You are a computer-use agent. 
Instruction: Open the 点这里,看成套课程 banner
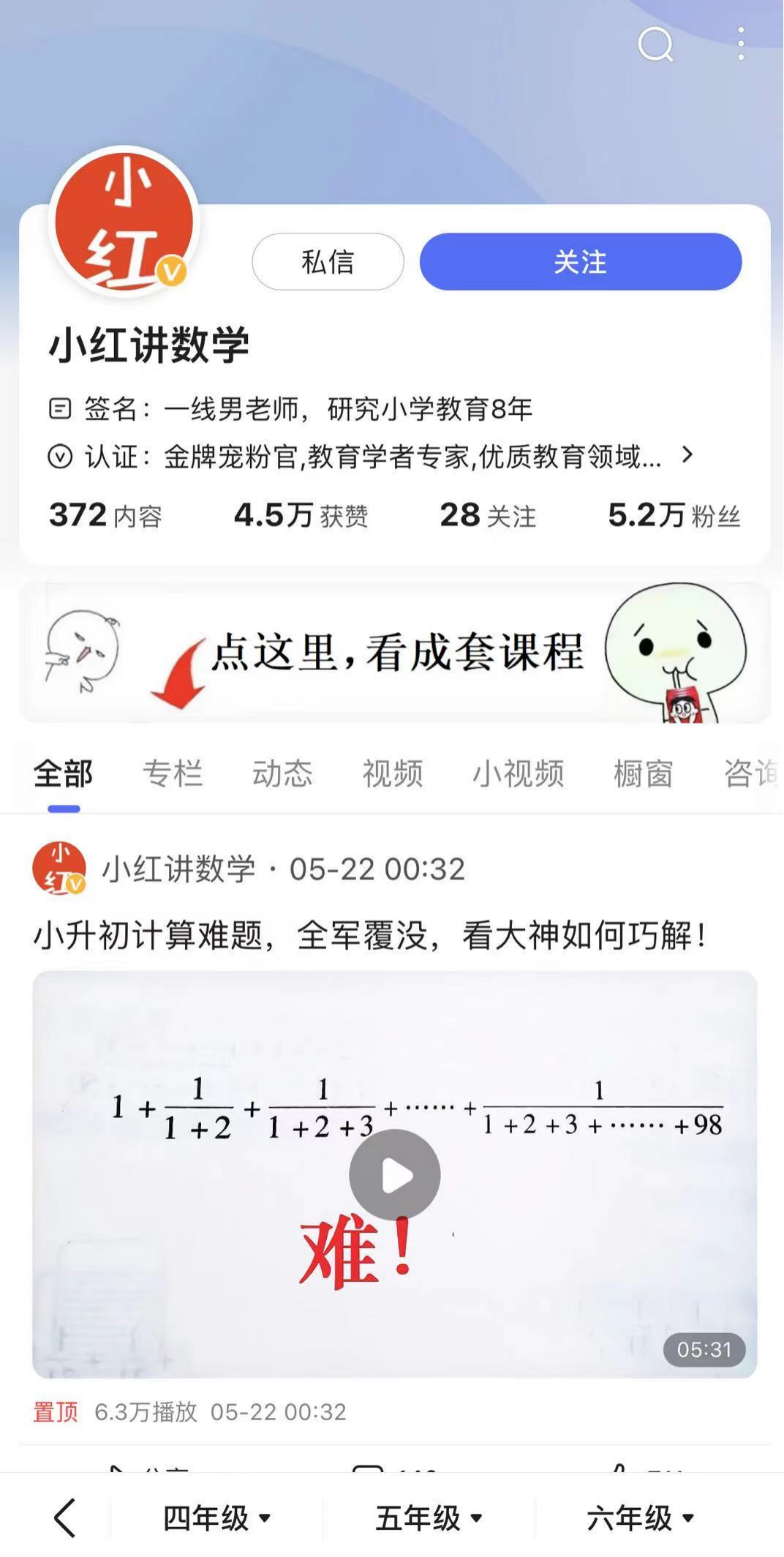tap(395, 652)
